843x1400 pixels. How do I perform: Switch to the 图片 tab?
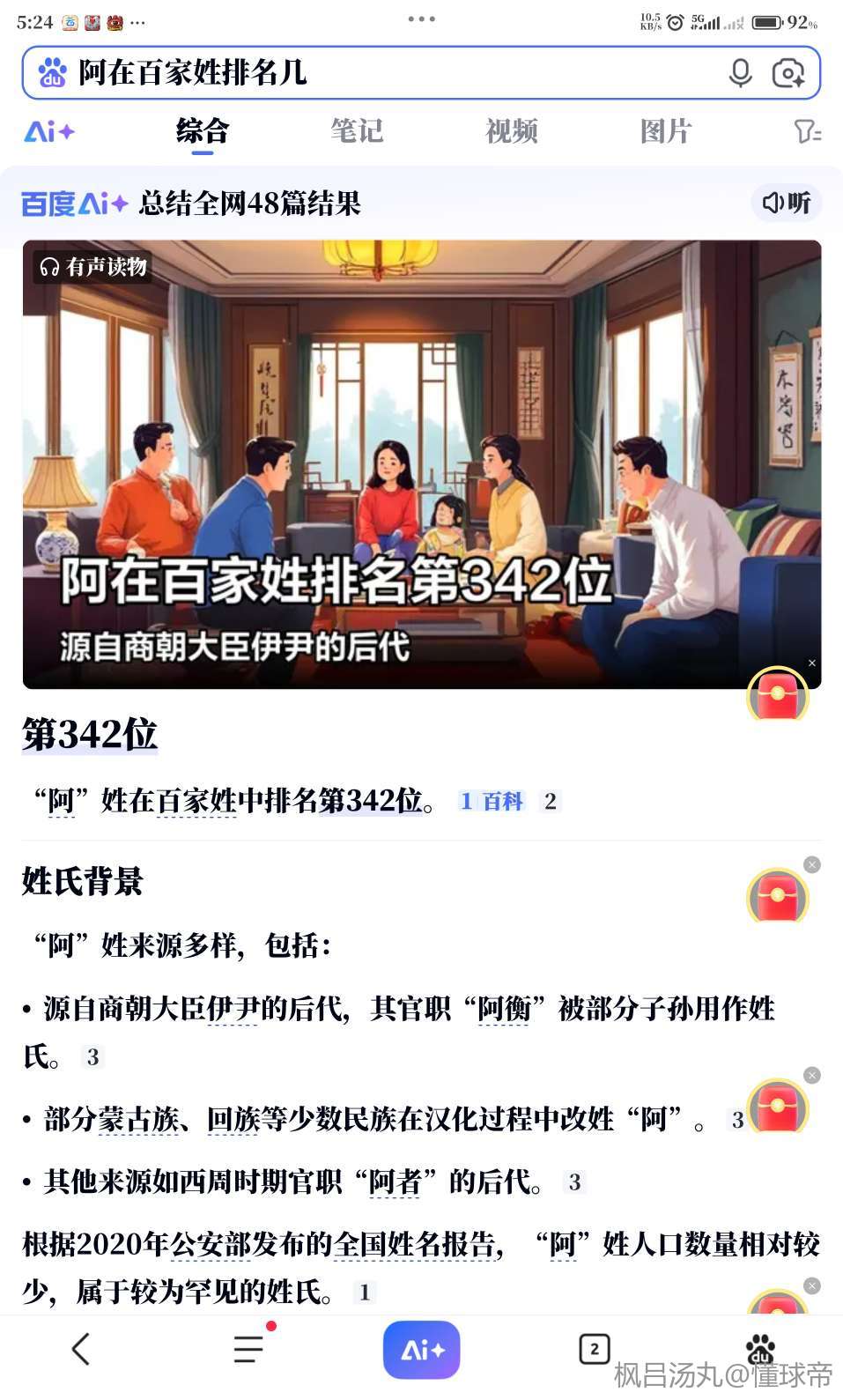666,131
